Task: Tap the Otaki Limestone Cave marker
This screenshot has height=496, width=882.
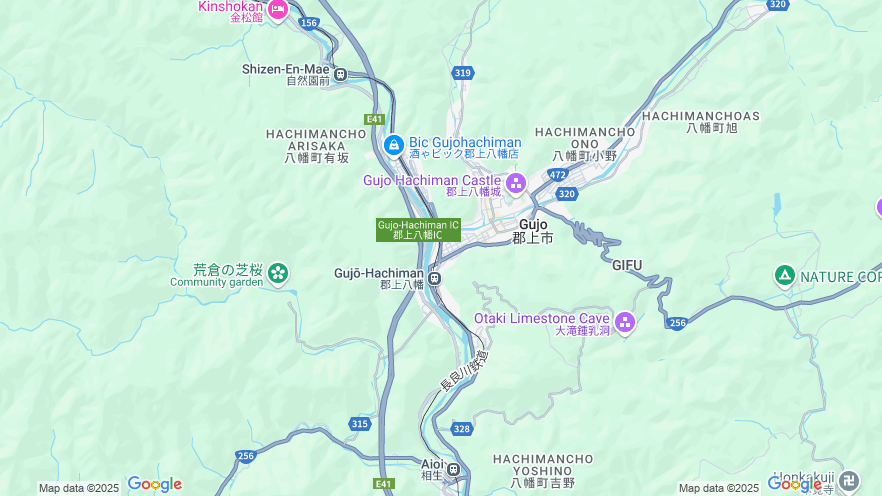Action: coord(625,322)
